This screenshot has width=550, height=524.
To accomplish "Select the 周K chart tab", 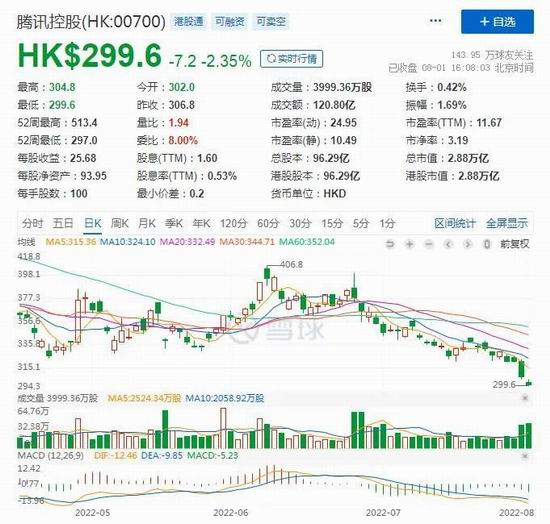I will (x=120, y=223).
